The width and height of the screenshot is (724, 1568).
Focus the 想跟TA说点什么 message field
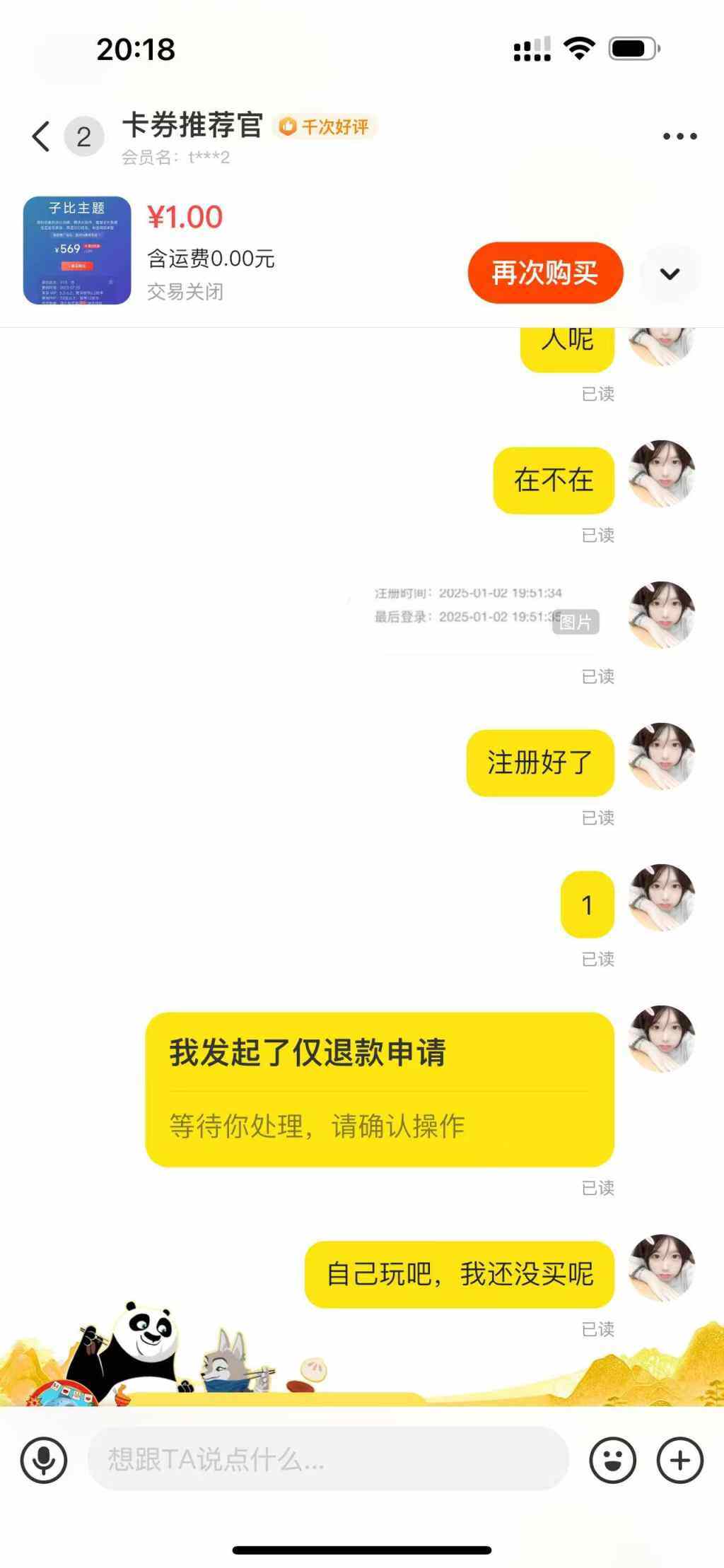click(x=328, y=1459)
